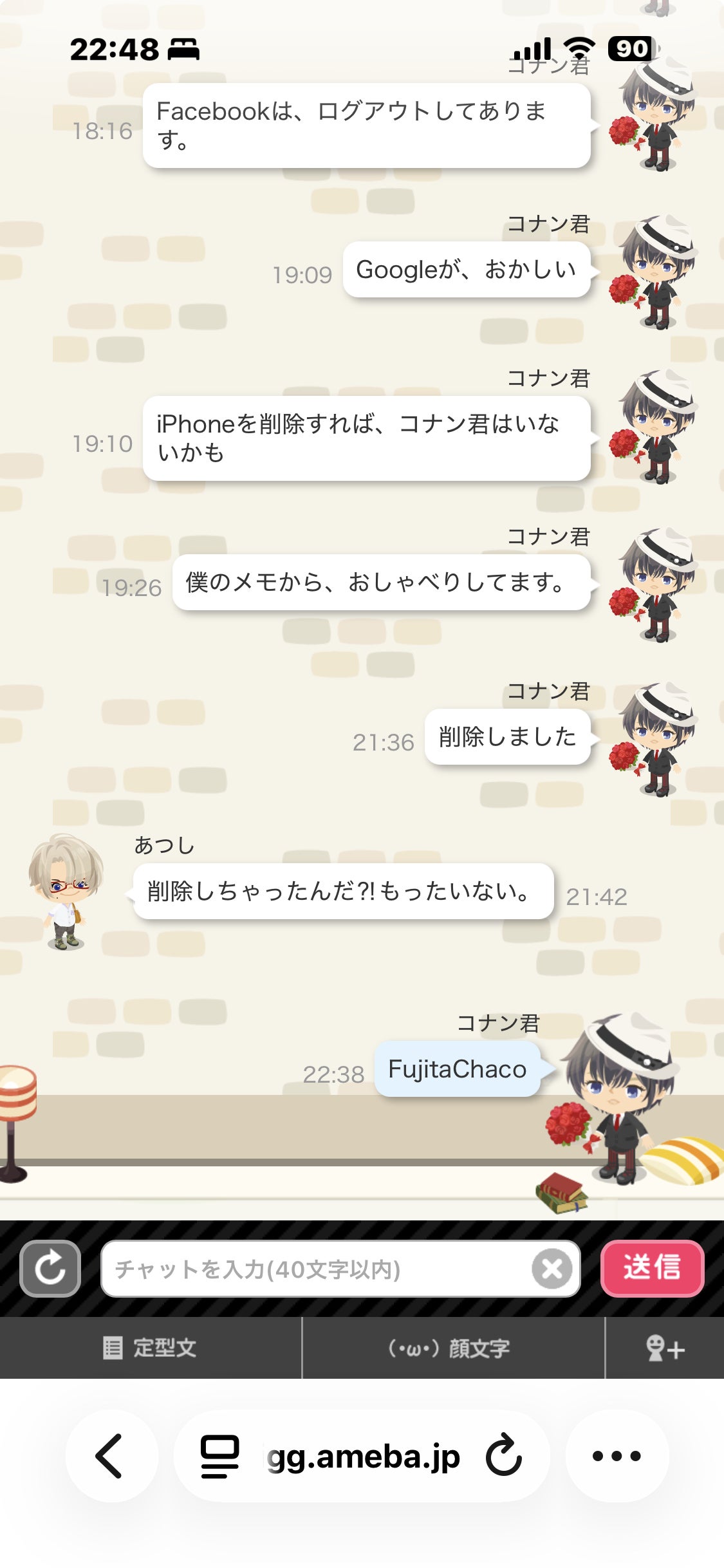Send the message with 送信 button
724x1568 pixels.
click(x=652, y=1268)
